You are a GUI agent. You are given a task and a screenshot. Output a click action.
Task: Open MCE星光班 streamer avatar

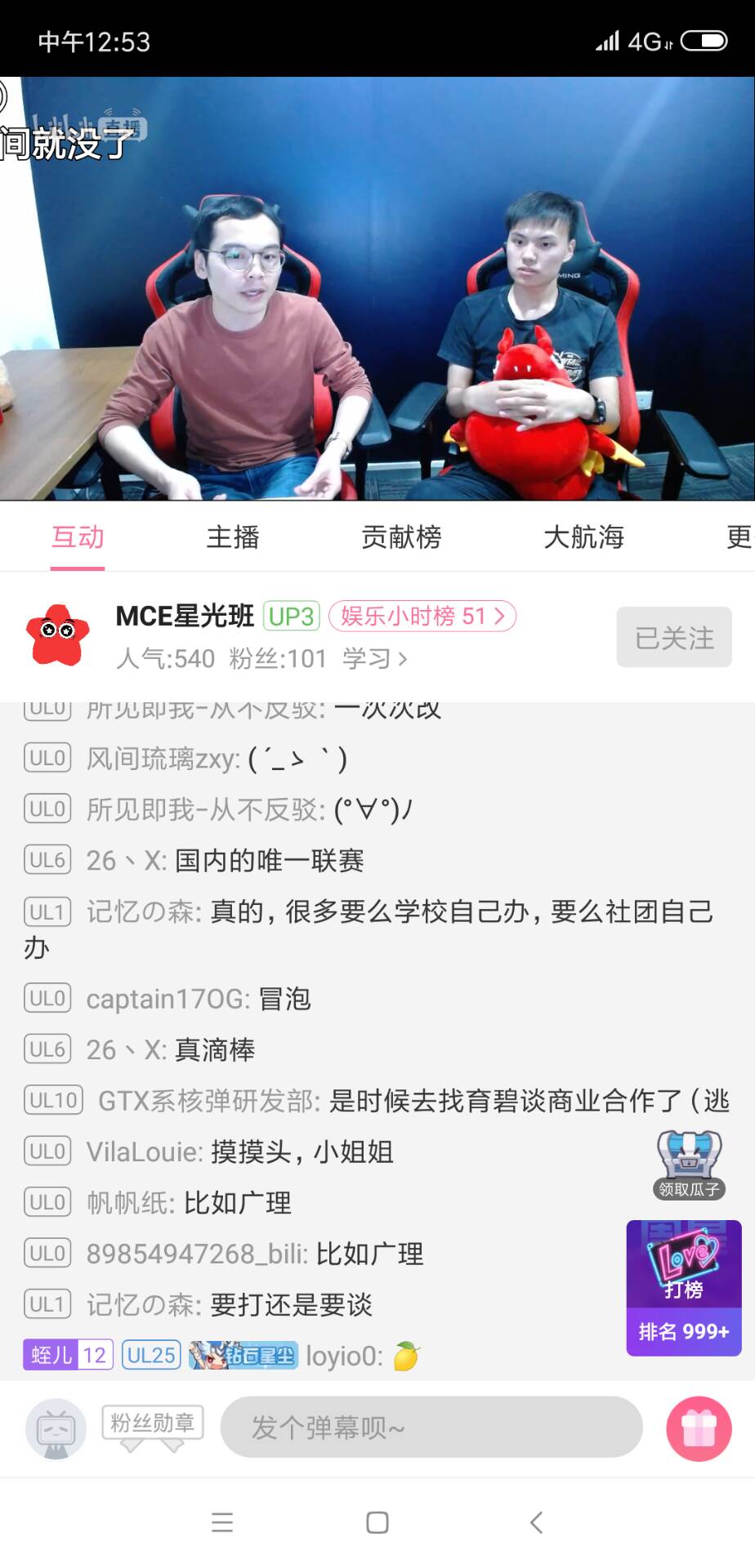pos(57,635)
